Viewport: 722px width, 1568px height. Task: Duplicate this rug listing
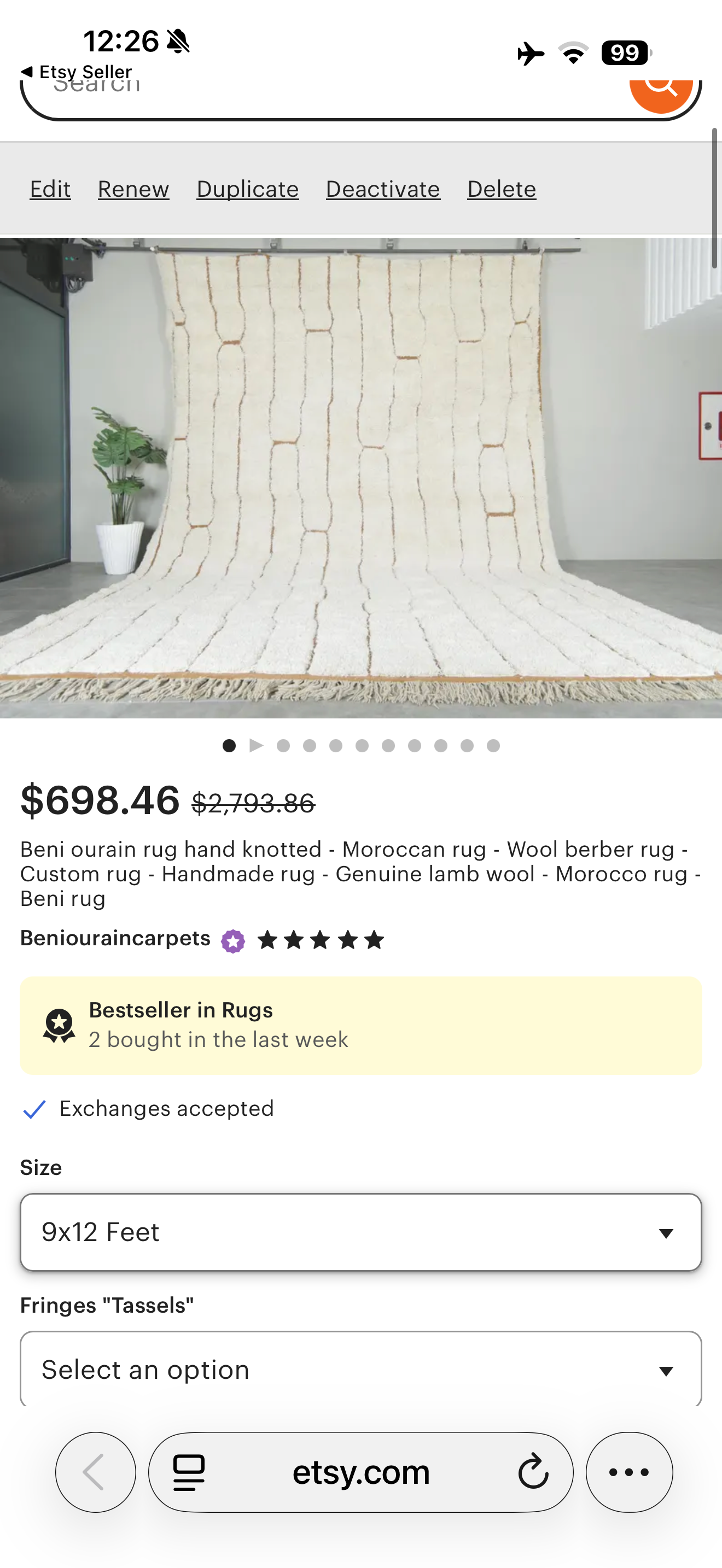click(x=247, y=189)
